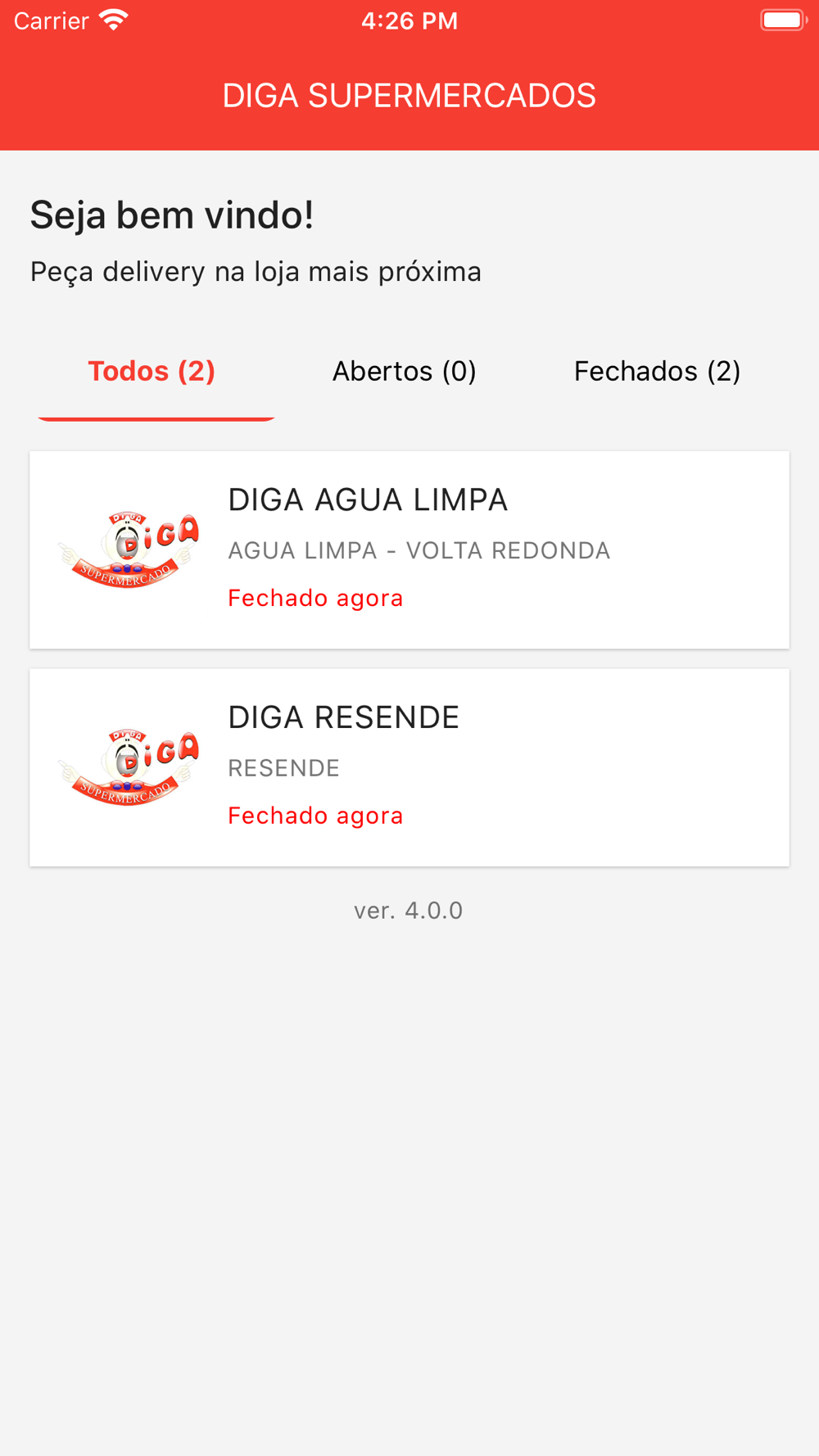Open the DIGA RESENDE store card
Image resolution: width=819 pixels, height=1456 pixels.
pyautogui.click(x=409, y=767)
